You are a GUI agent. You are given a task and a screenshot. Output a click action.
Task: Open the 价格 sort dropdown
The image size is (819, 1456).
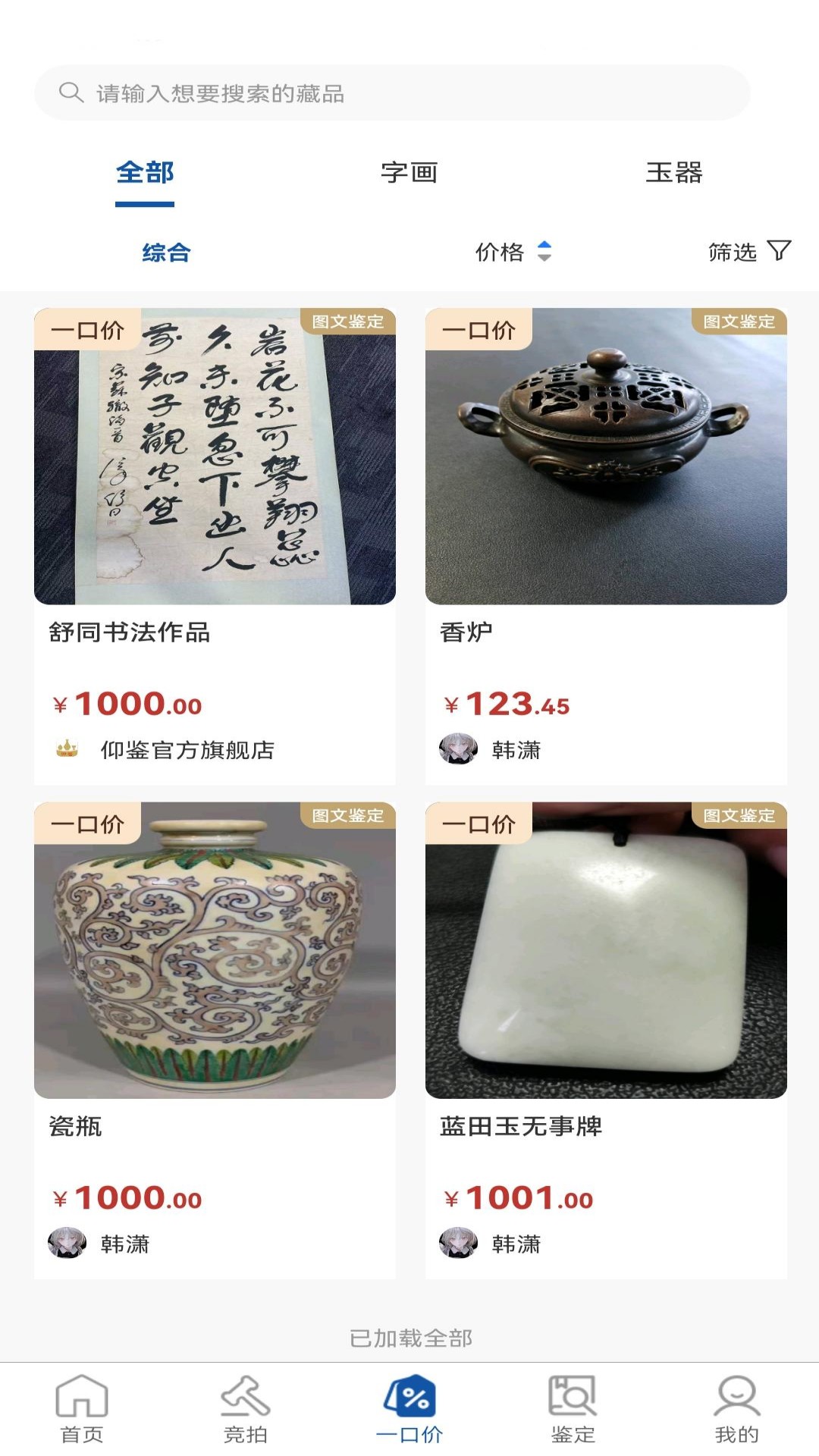(500, 251)
